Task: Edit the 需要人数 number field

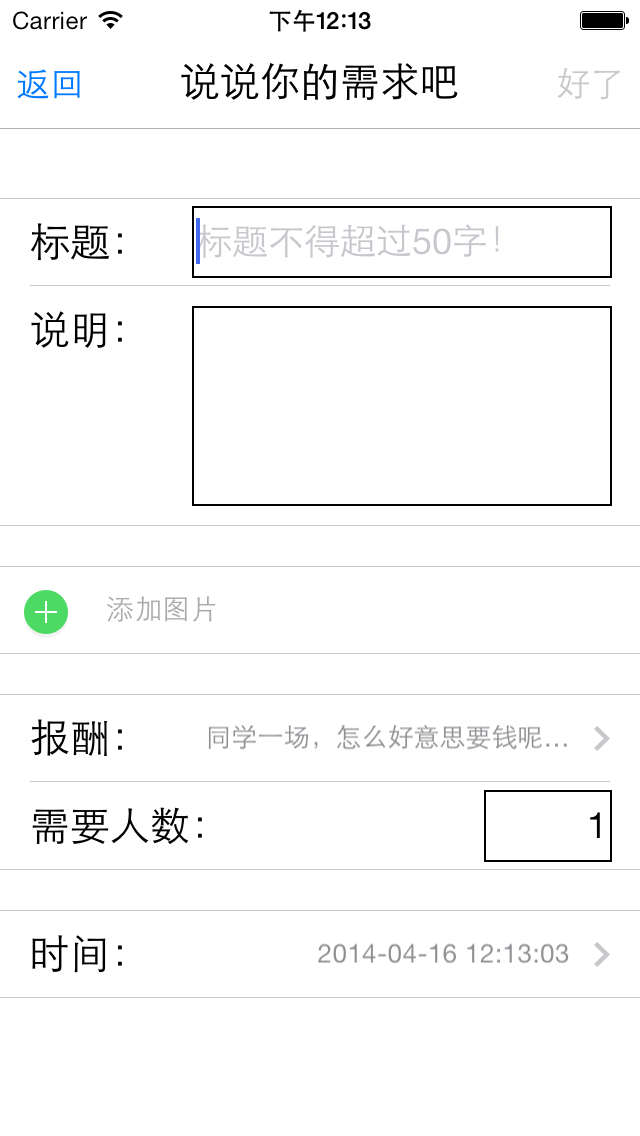Action: pos(548,826)
